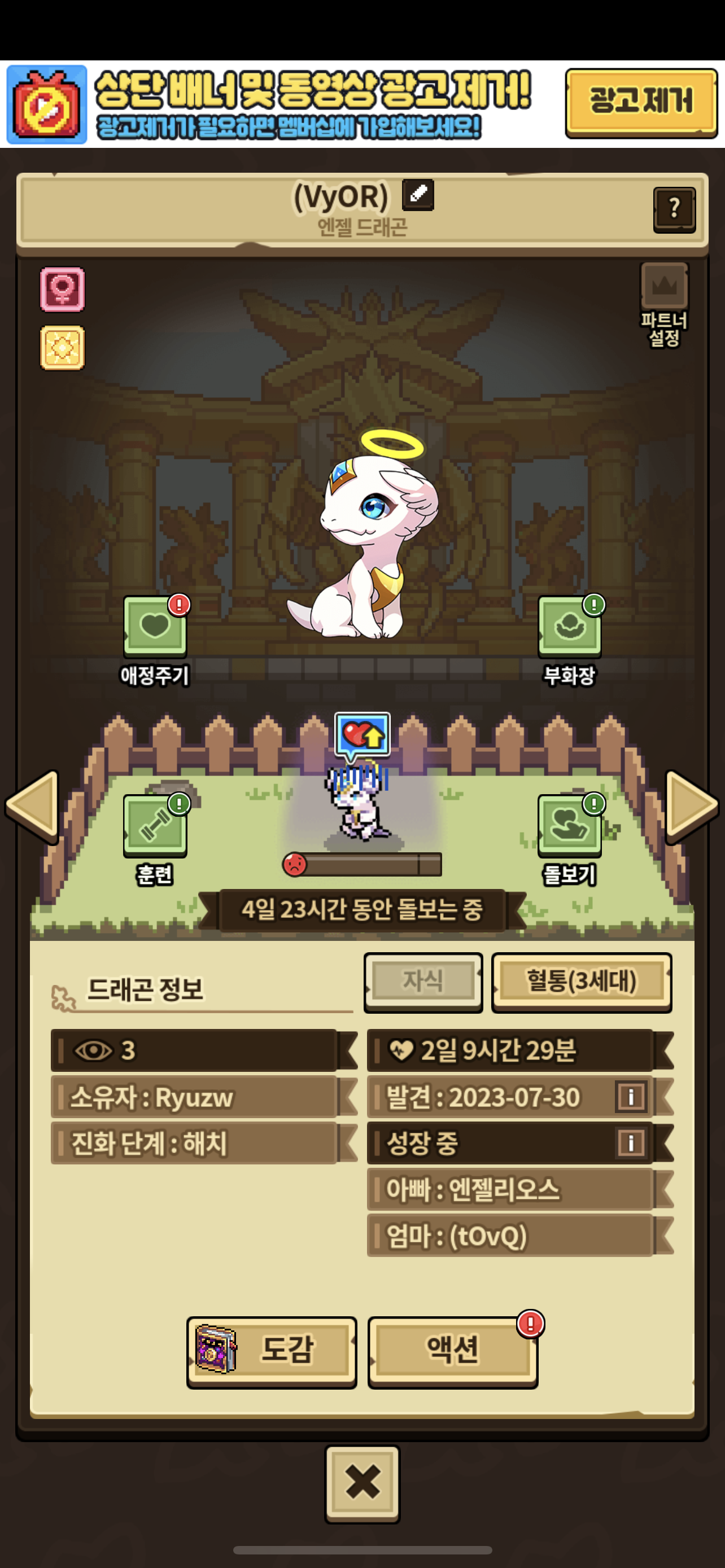This screenshot has width=725, height=1568.
Task: Open the 액션 action button
Action: click(x=452, y=1351)
